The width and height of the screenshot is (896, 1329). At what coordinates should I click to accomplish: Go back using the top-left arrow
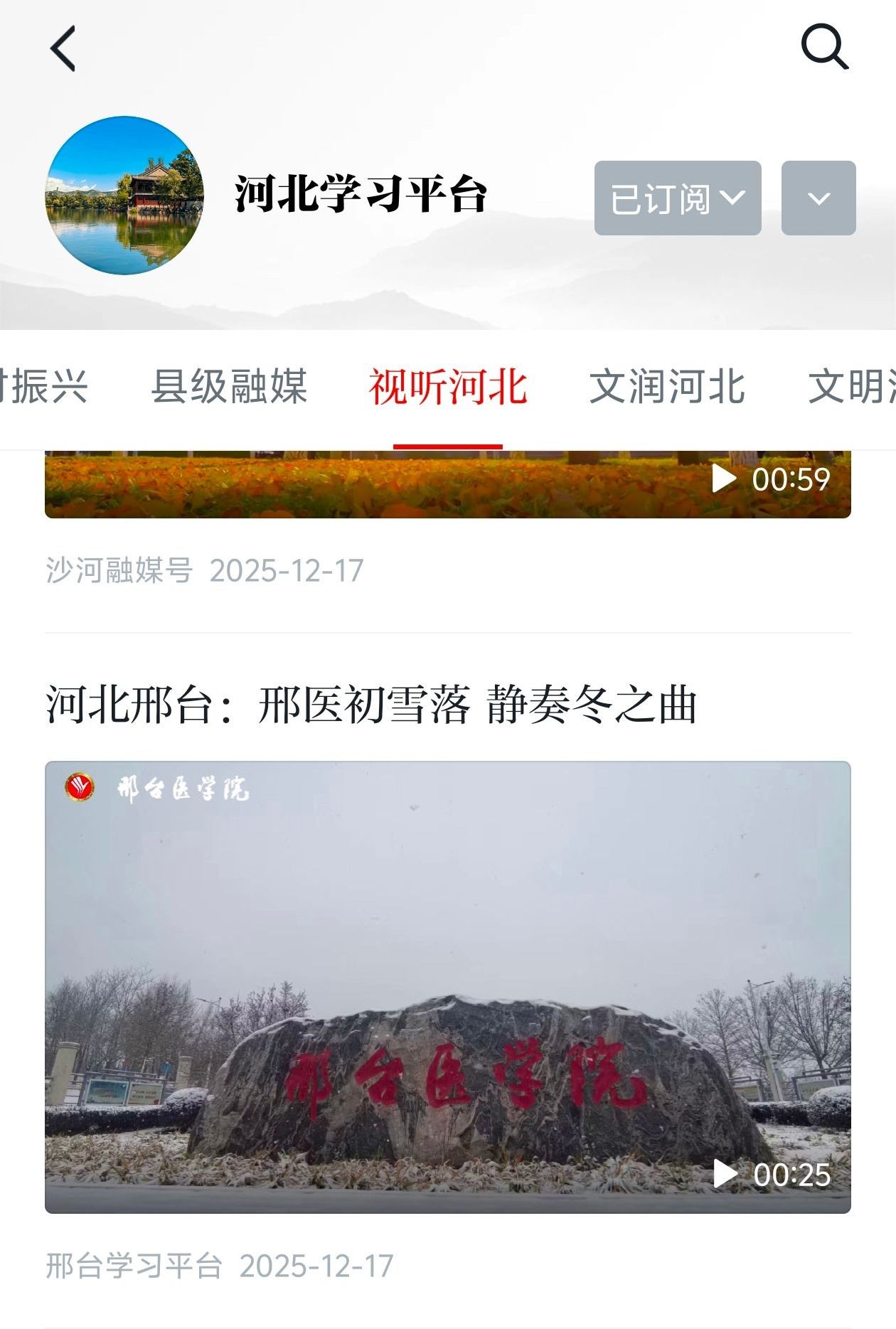63,48
